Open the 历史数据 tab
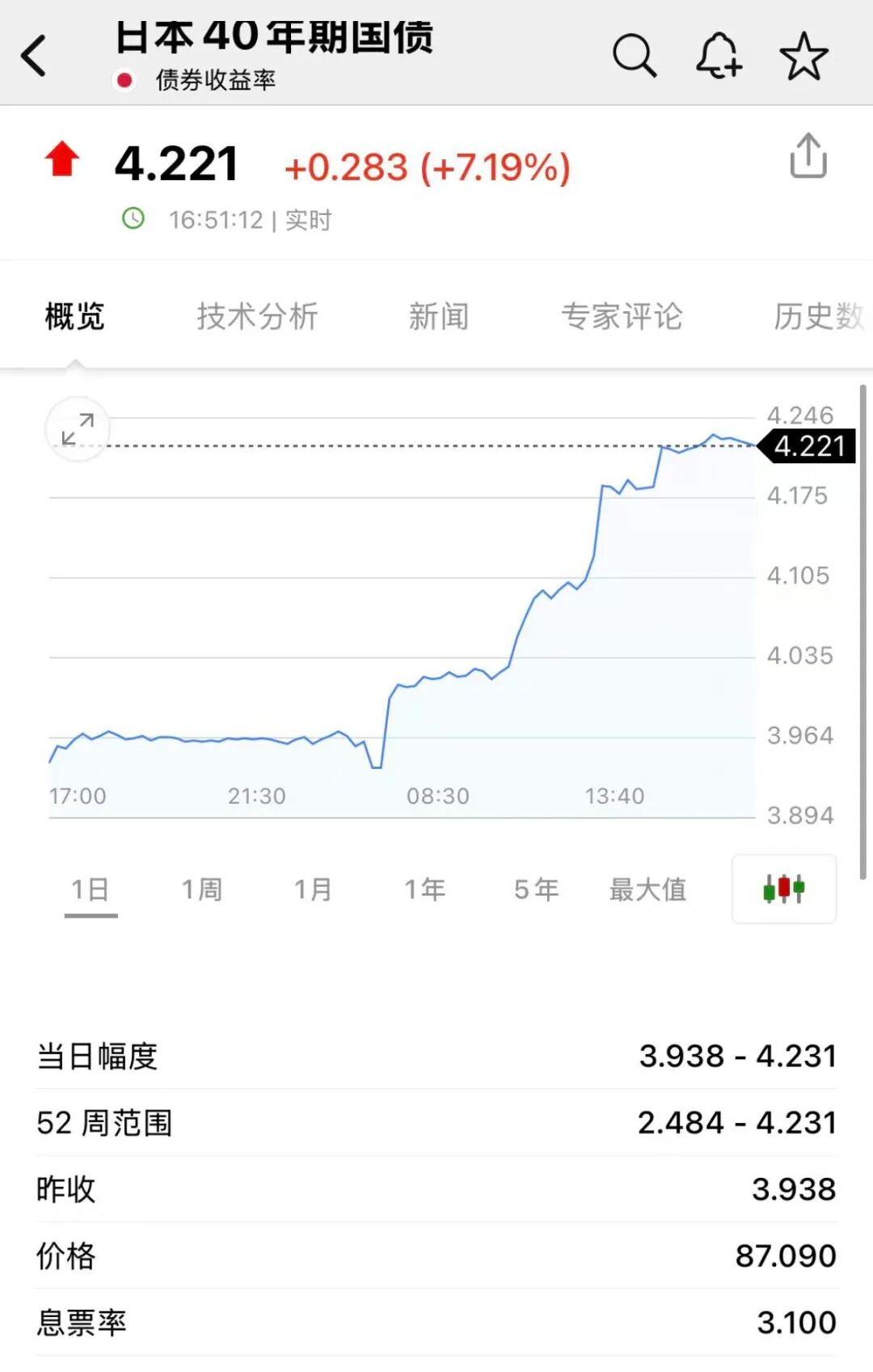Image resolution: width=873 pixels, height=1372 pixels. pyautogui.click(x=818, y=316)
